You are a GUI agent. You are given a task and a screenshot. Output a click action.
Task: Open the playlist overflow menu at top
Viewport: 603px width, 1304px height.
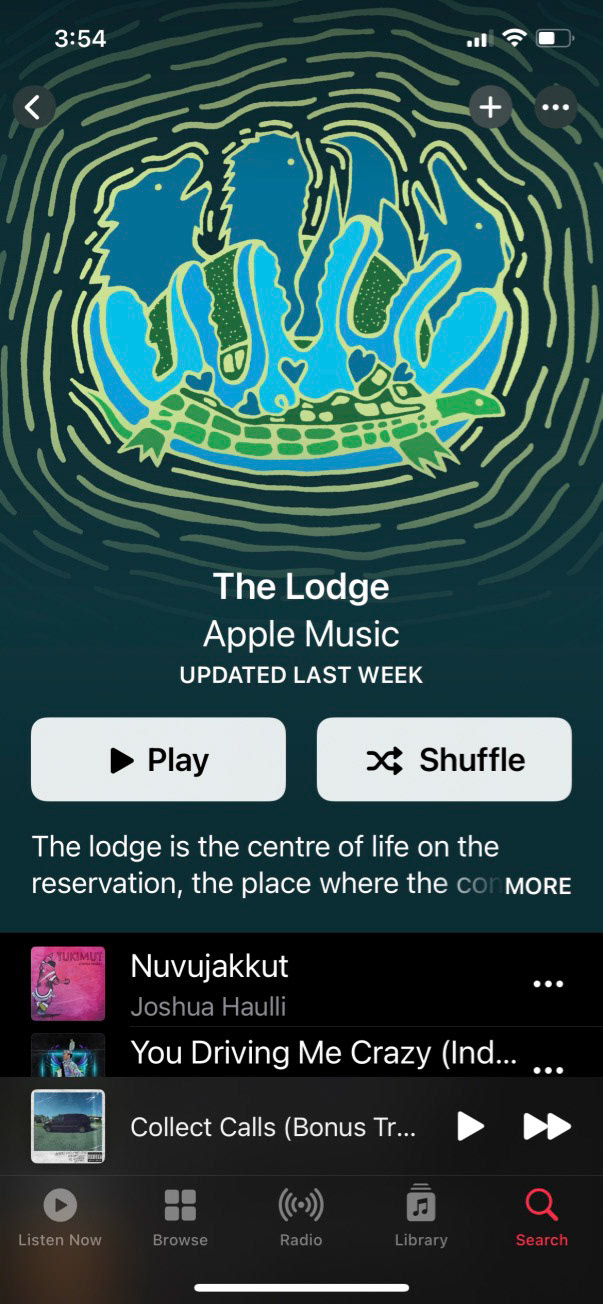(555, 107)
